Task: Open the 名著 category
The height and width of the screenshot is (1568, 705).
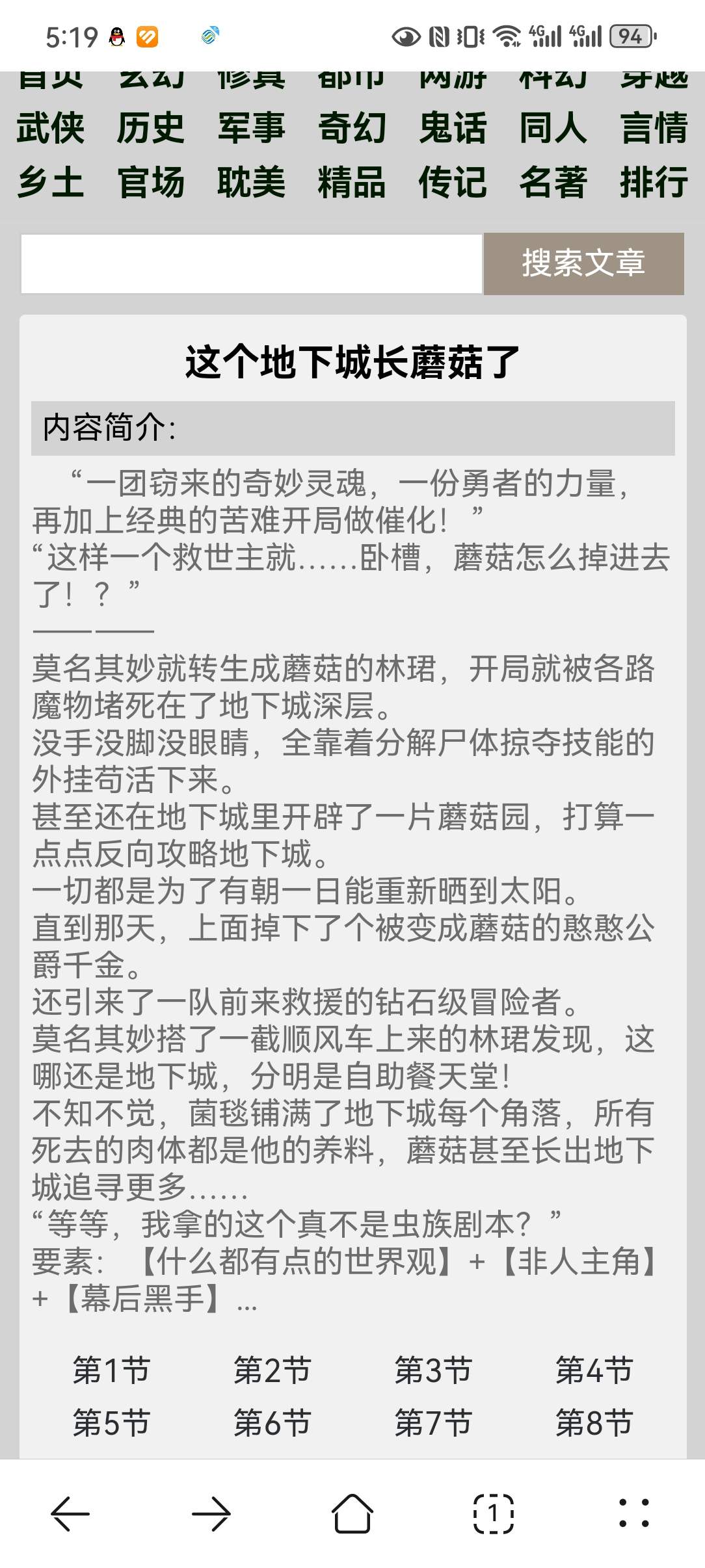Action: point(553,182)
